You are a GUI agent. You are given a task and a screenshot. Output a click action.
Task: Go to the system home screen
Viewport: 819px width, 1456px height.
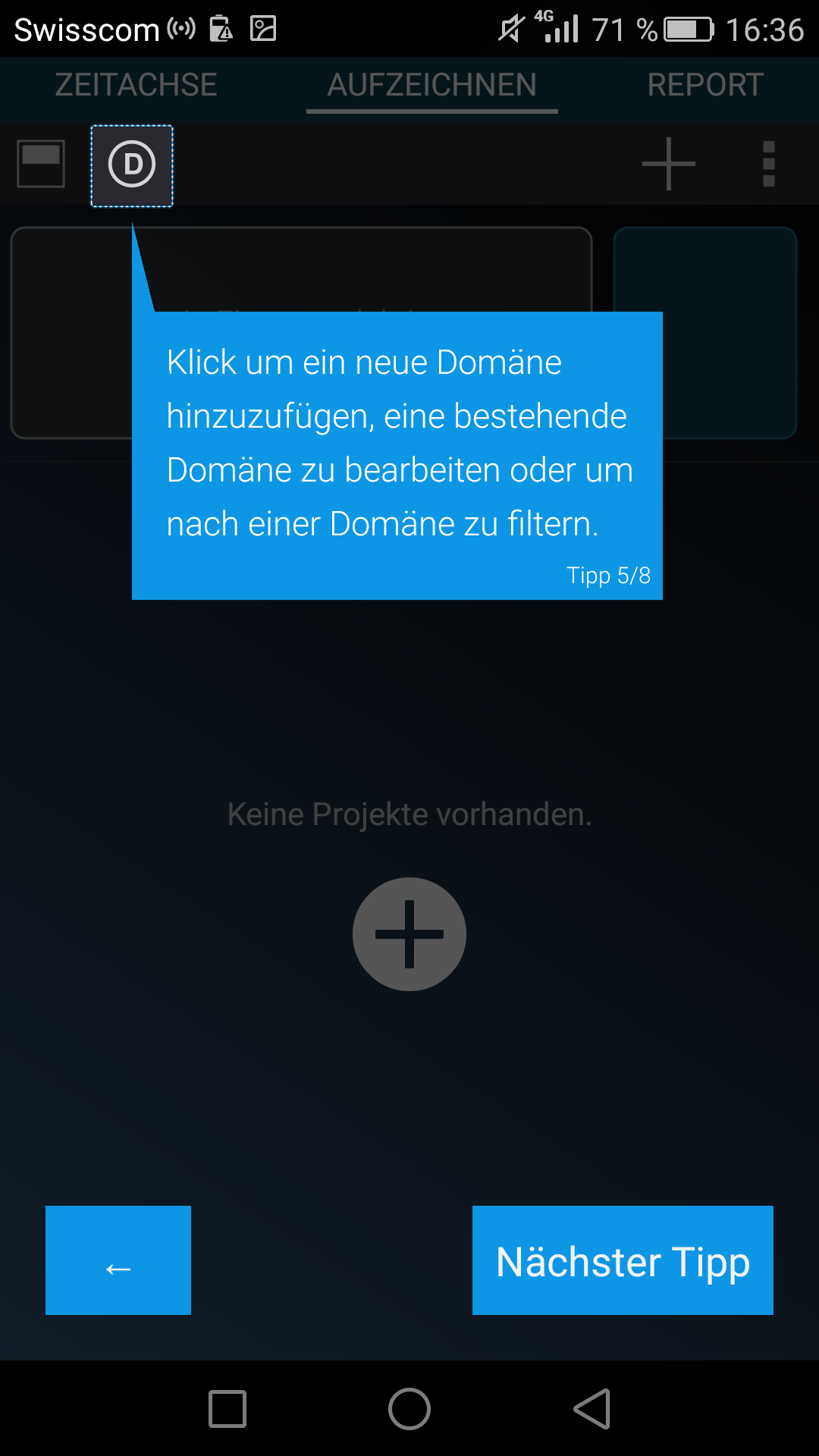409,1409
